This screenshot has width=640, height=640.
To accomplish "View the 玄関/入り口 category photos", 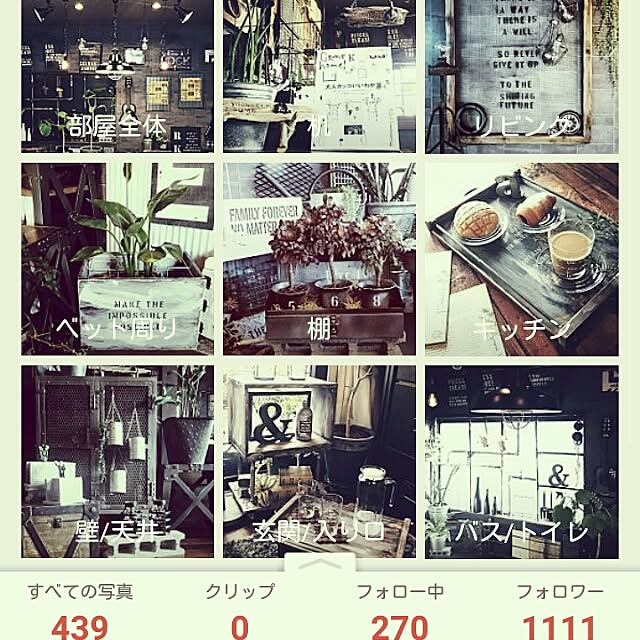I will pyautogui.click(x=319, y=461).
